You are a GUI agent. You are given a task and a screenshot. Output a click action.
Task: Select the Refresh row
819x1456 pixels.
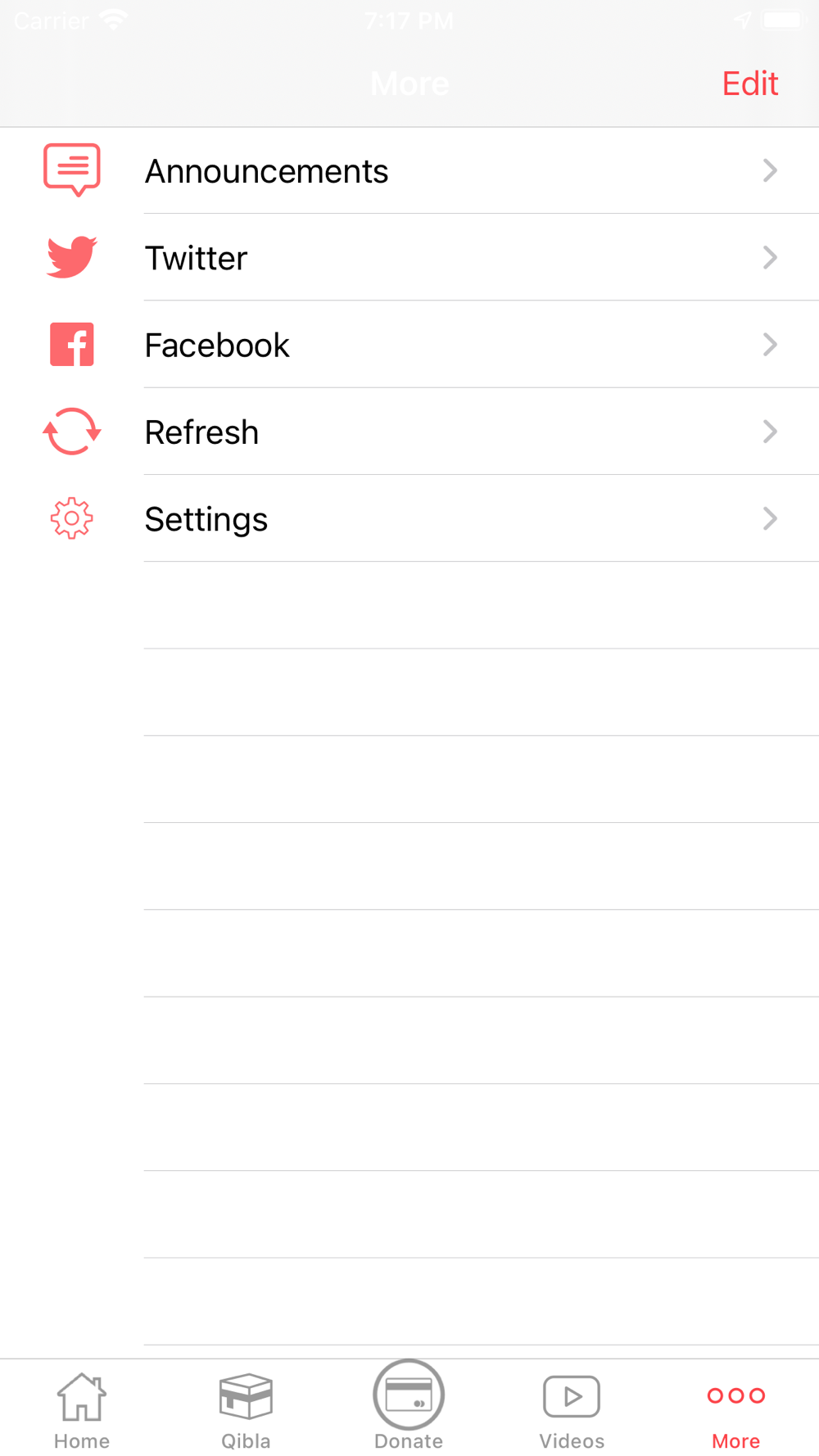tap(409, 432)
